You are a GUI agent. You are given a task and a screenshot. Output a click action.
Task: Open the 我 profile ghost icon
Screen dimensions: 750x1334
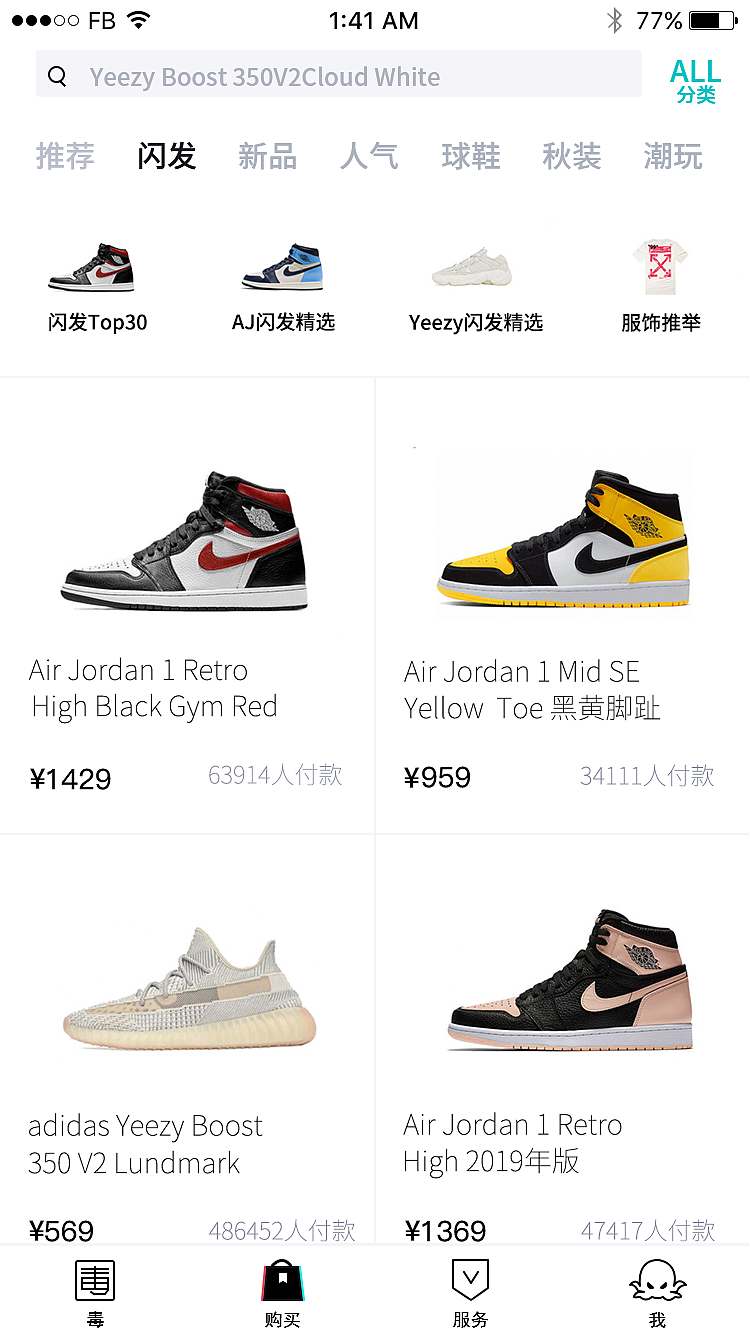[656, 1285]
